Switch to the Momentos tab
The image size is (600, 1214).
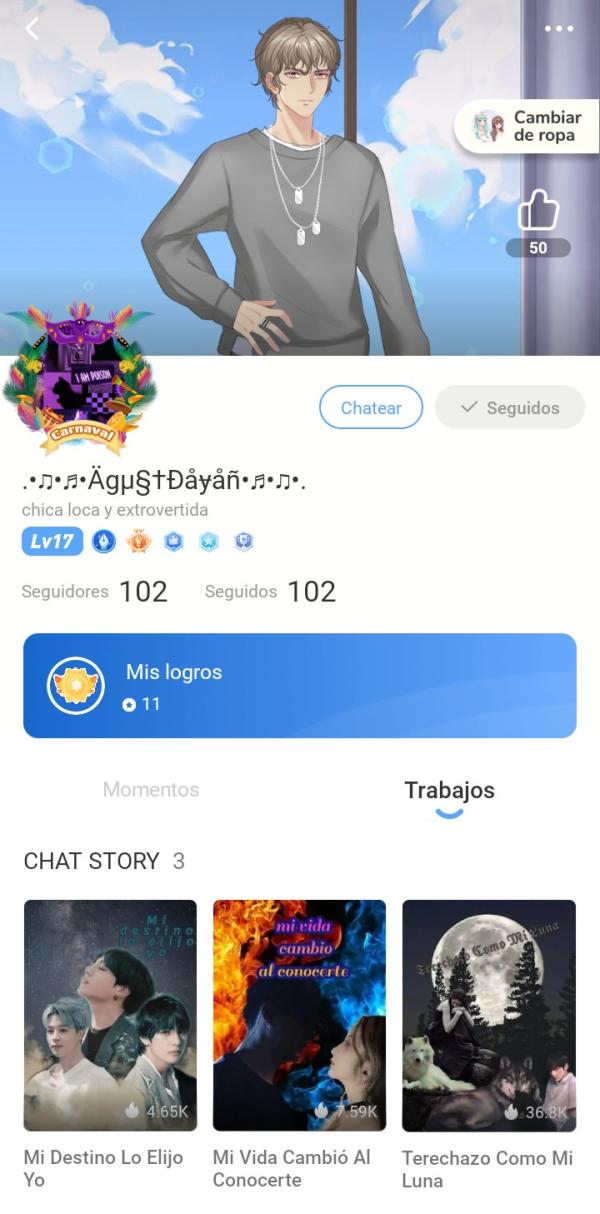[151, 790]
